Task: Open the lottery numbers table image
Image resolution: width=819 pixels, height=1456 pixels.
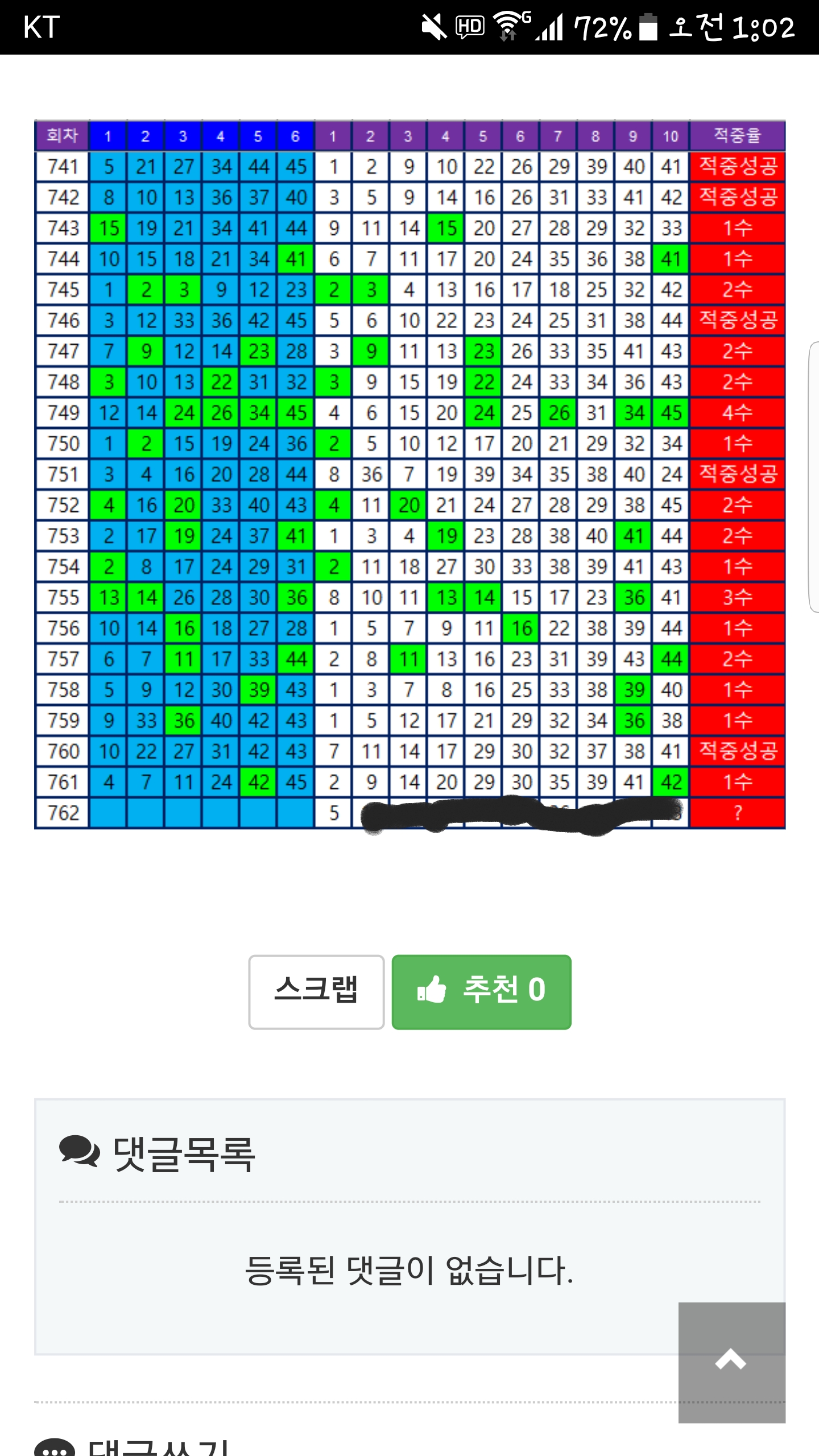Action: pos(409,474)
